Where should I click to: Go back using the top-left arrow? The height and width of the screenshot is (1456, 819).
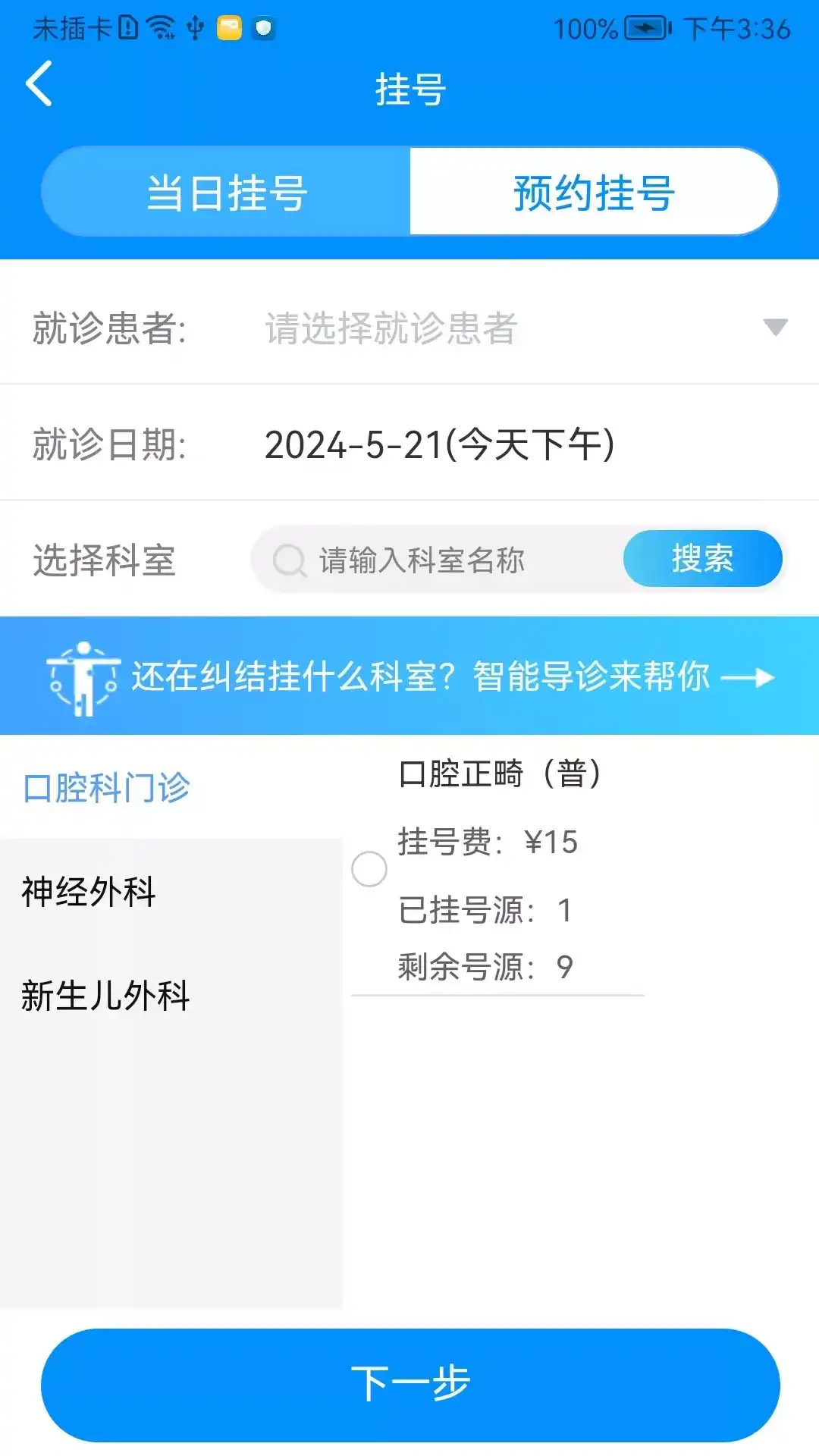(39, 83)
